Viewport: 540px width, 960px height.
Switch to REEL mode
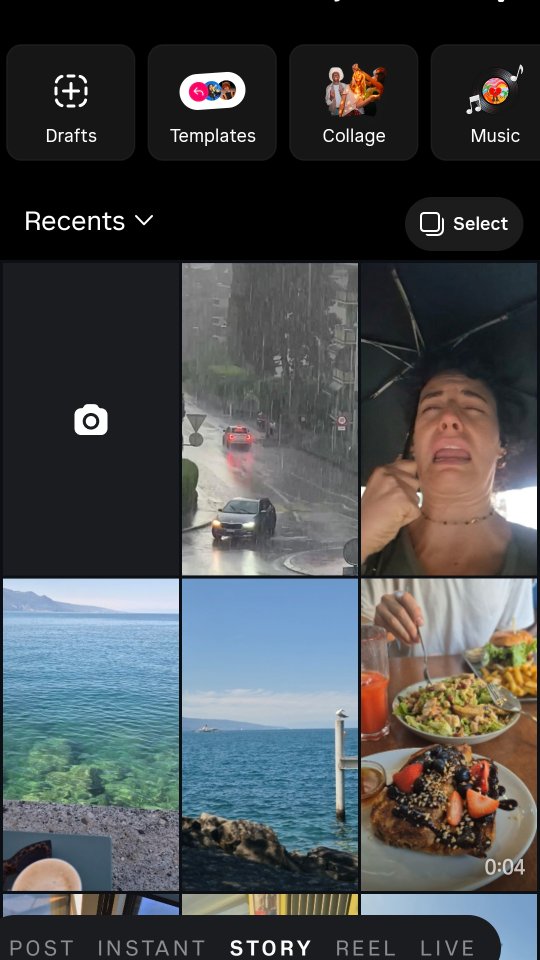click(x=366, y=948)
